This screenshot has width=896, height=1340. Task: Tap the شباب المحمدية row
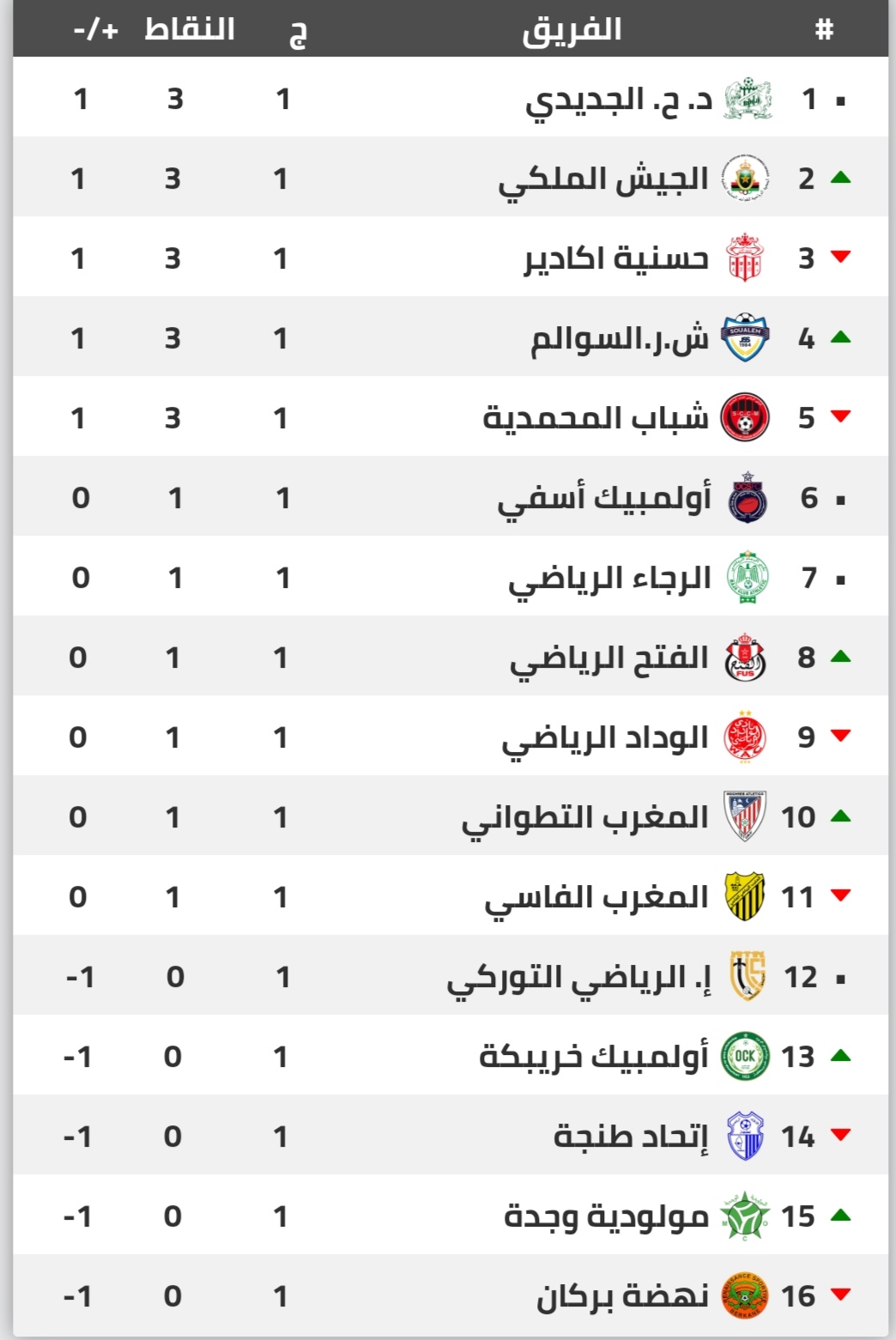(451, 416)
